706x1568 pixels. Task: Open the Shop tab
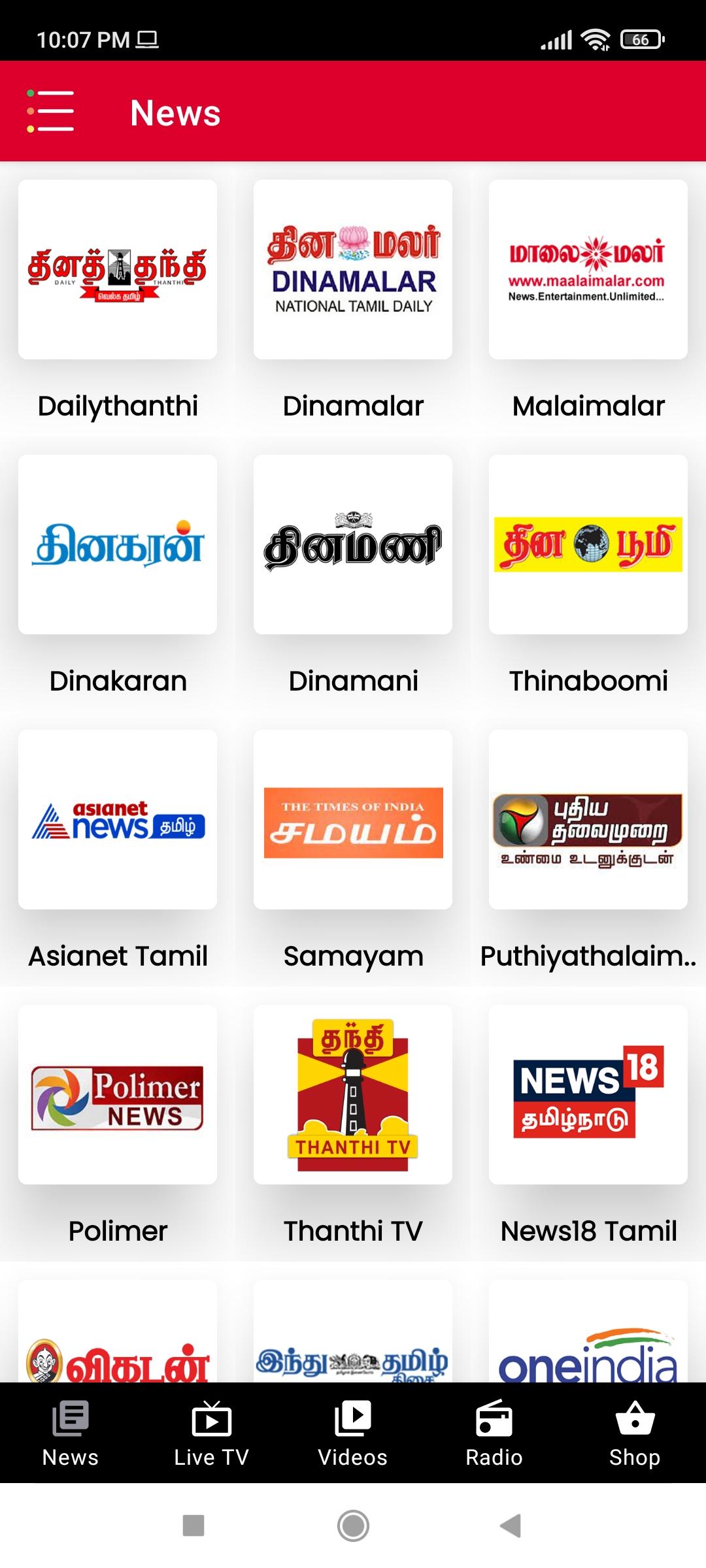(x=635, y=1433)
